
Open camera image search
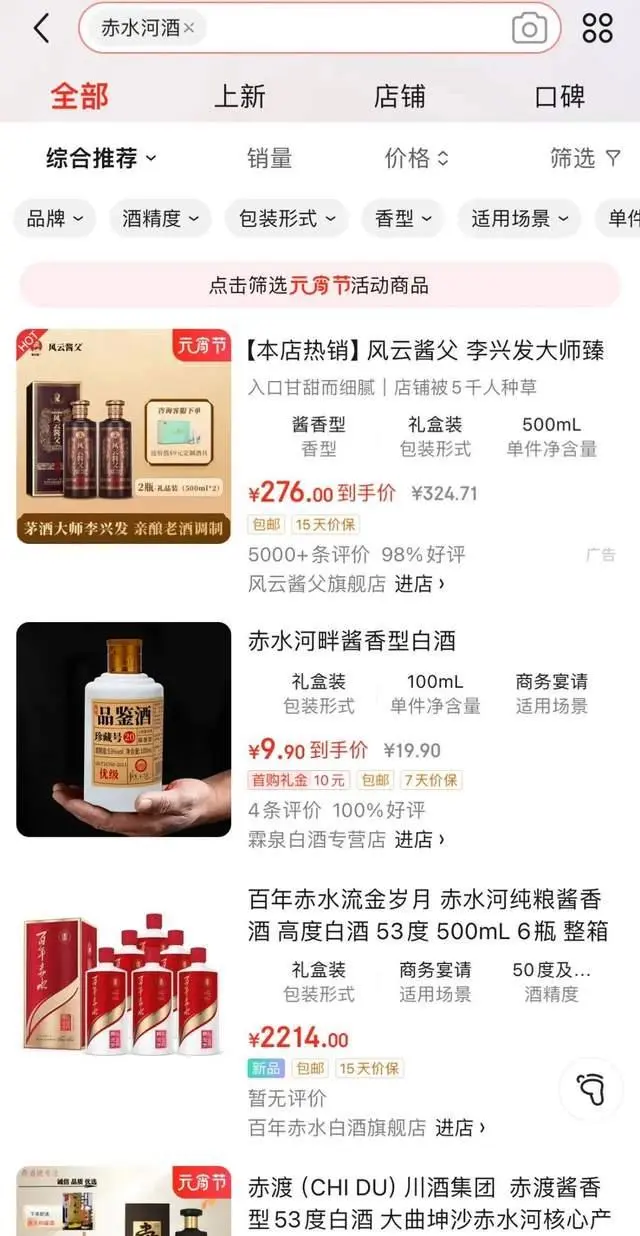[x=529, y=28]
